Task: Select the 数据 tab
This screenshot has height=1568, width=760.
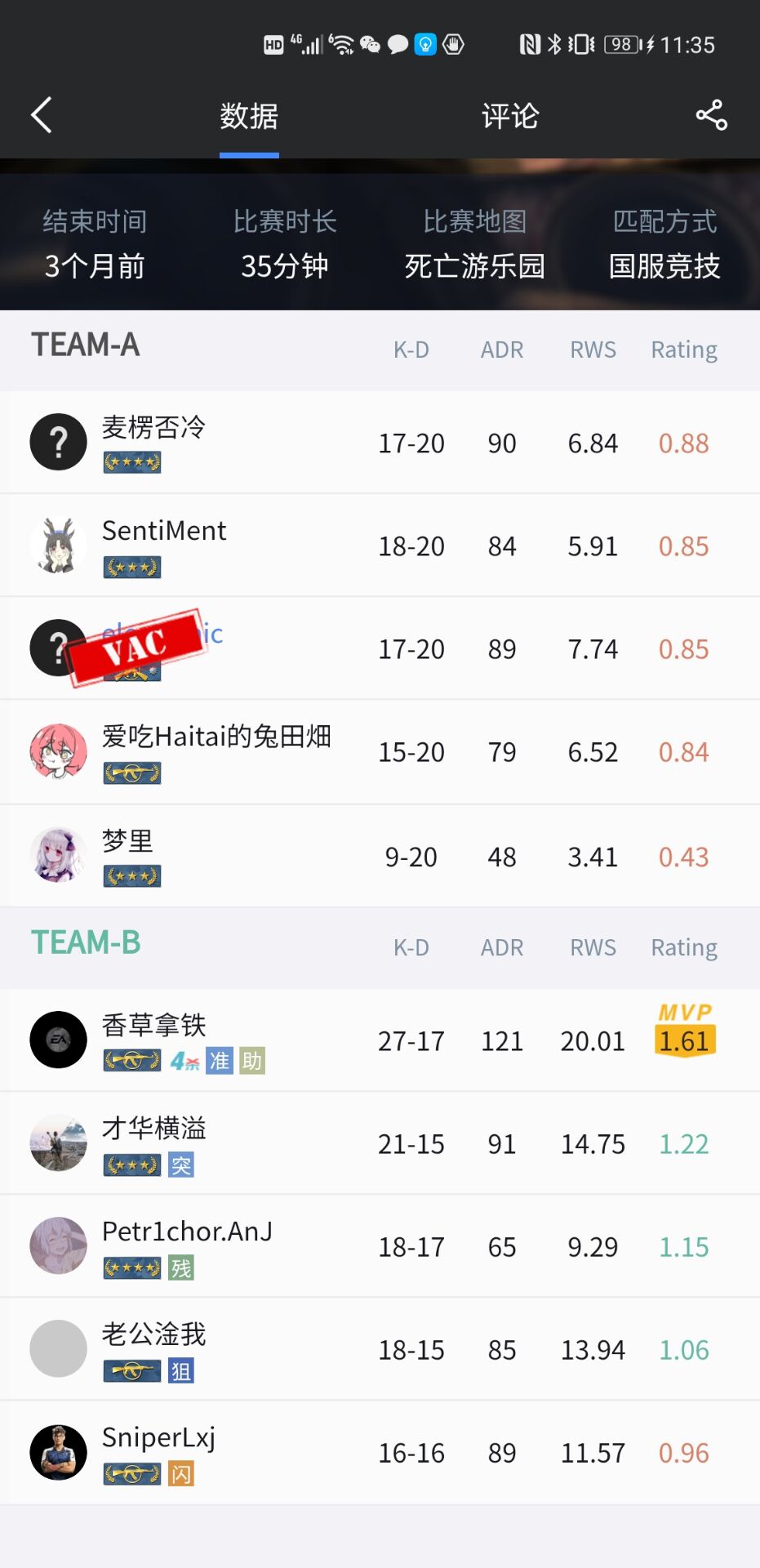Action: click(249, 116)
